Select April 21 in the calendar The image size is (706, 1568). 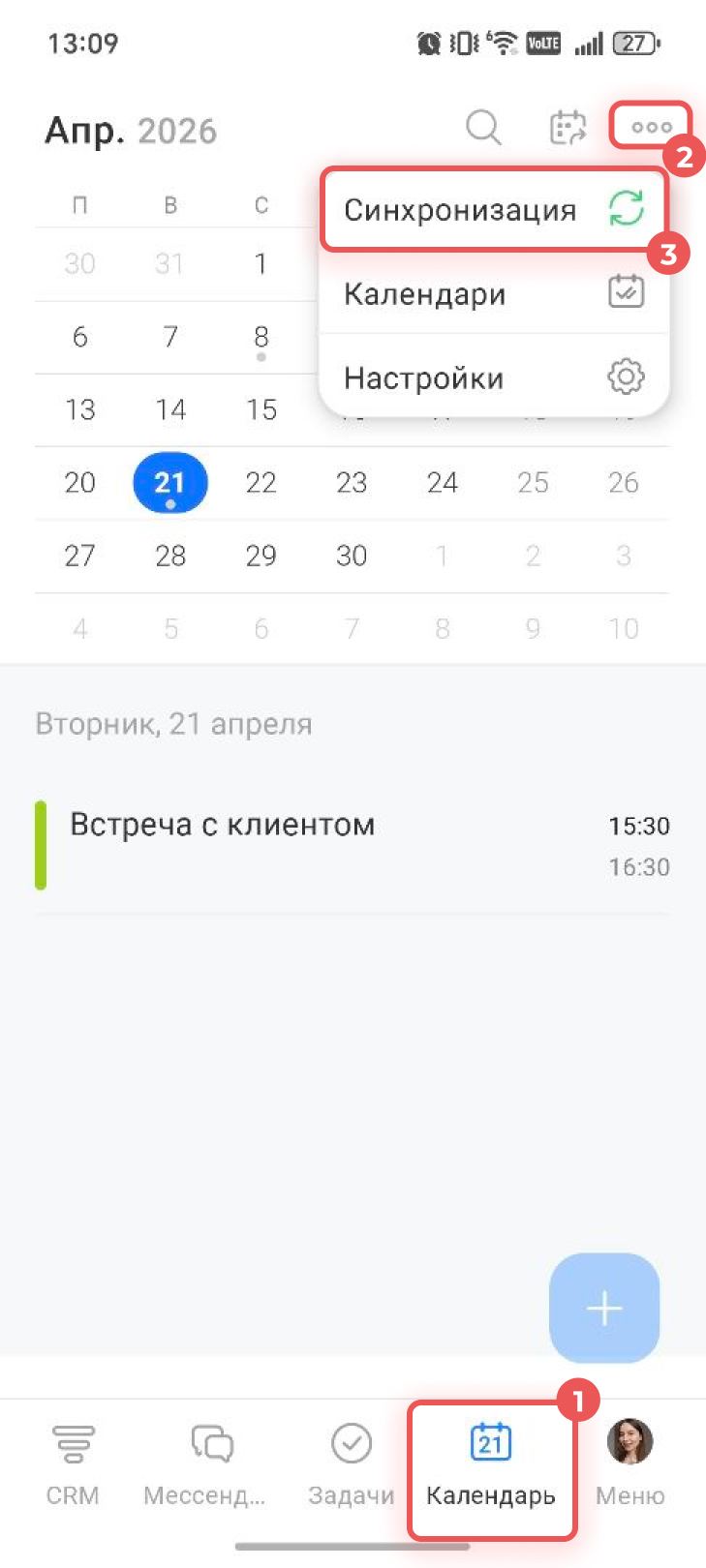pos(170,482)
